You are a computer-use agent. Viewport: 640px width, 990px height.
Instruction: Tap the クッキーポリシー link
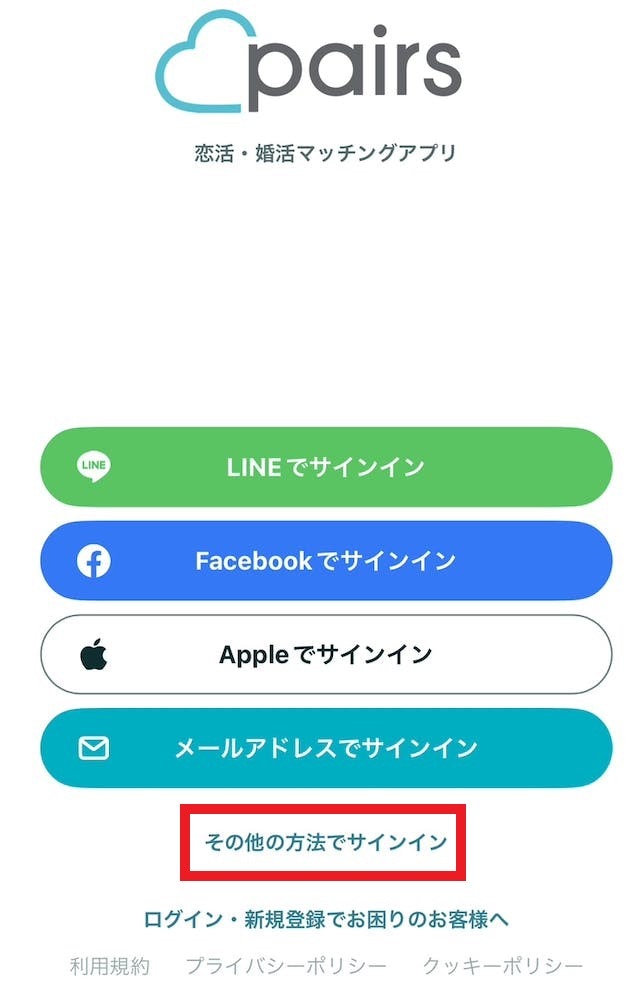(x=502, y=966)
